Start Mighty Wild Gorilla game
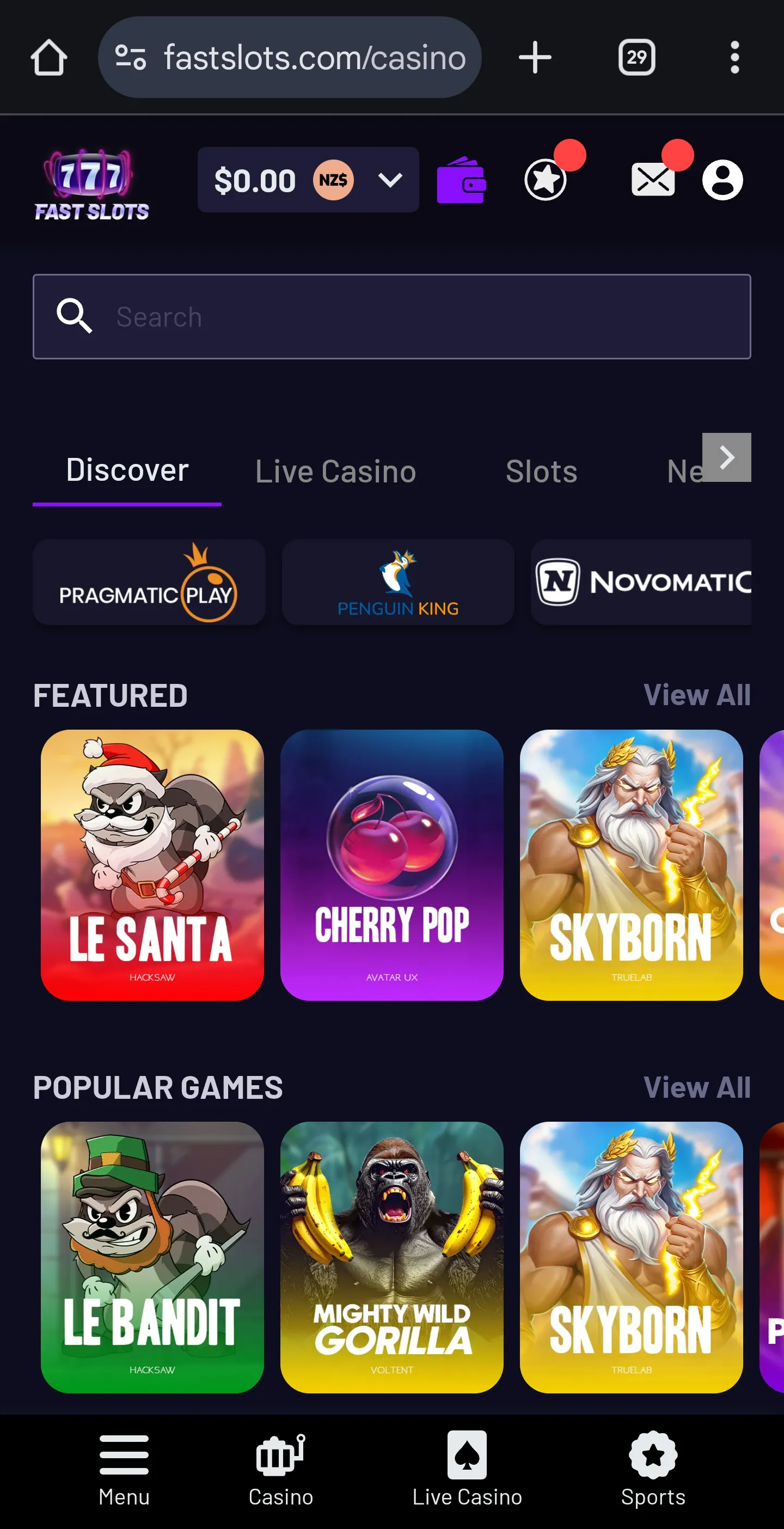The image size is (784, 1529). 391,1257
